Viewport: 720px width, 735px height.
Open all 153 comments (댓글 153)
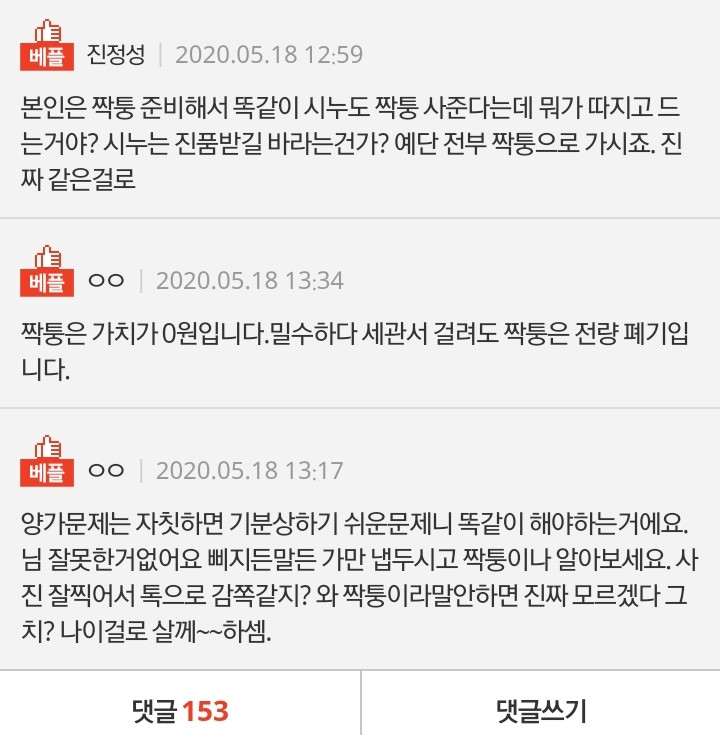pos(180,711)
